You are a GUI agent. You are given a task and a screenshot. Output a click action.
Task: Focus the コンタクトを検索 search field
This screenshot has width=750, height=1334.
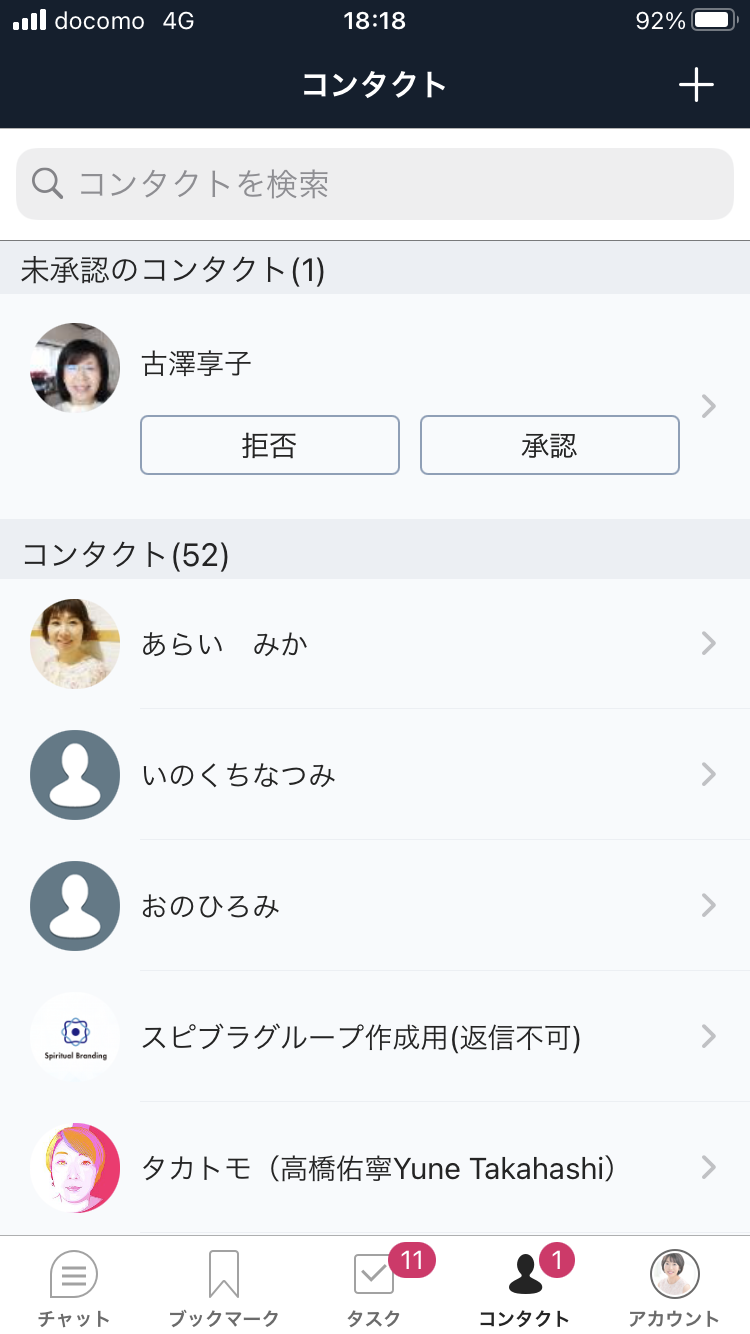coord(375,184)
